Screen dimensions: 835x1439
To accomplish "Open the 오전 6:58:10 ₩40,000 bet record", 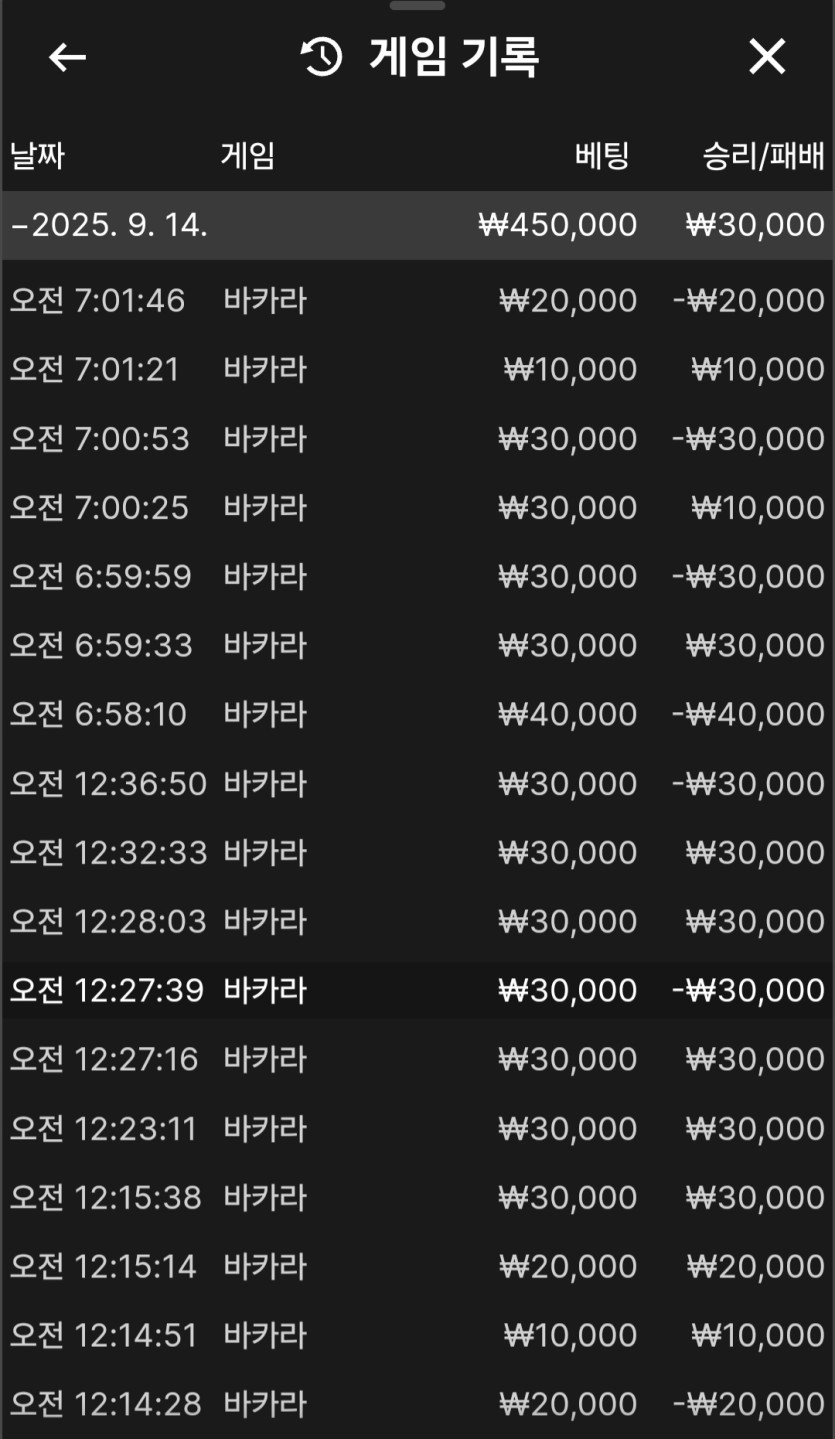I will [x=417, y=715].
